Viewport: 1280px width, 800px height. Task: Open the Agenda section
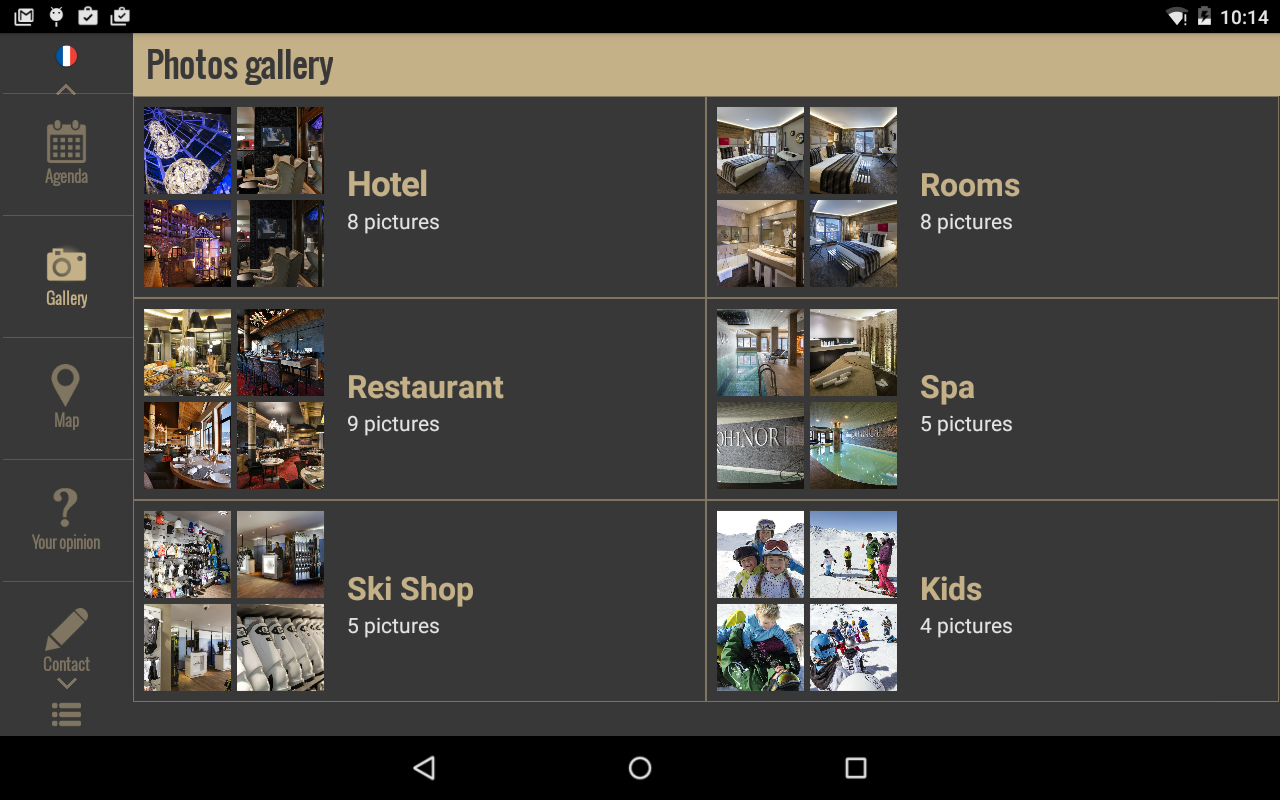point(66,154)
